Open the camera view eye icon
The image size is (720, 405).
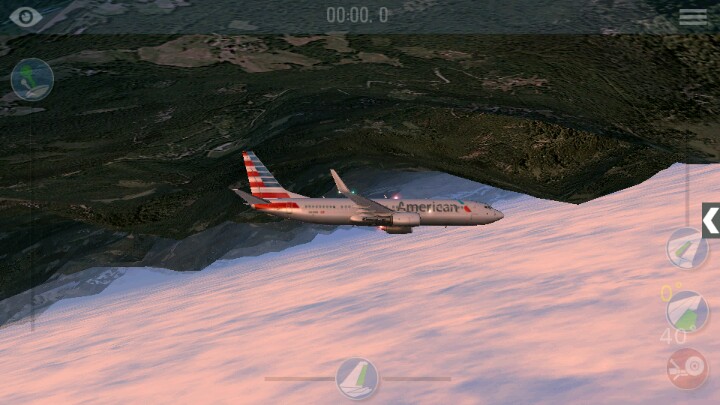[26, 17]
